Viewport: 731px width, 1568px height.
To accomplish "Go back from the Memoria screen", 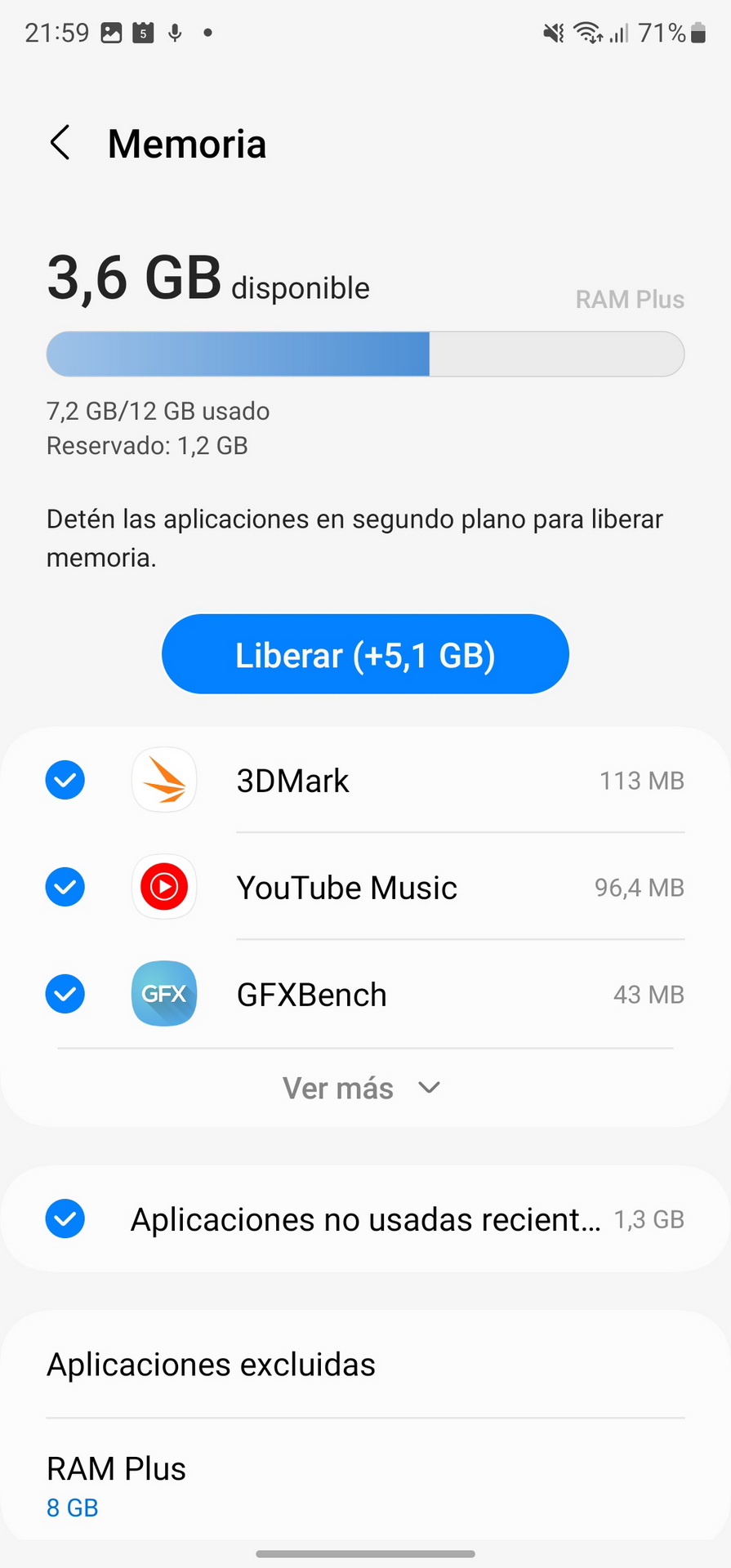I will tap(60, 144).
